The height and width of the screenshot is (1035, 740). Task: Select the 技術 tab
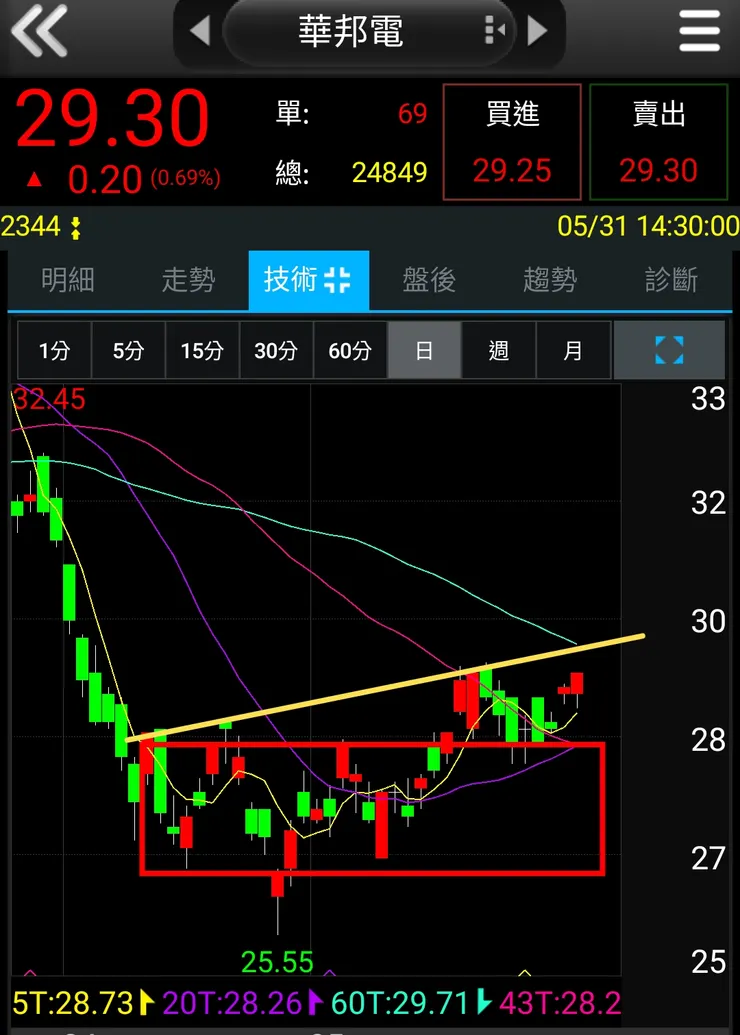[x=308, y=280]
